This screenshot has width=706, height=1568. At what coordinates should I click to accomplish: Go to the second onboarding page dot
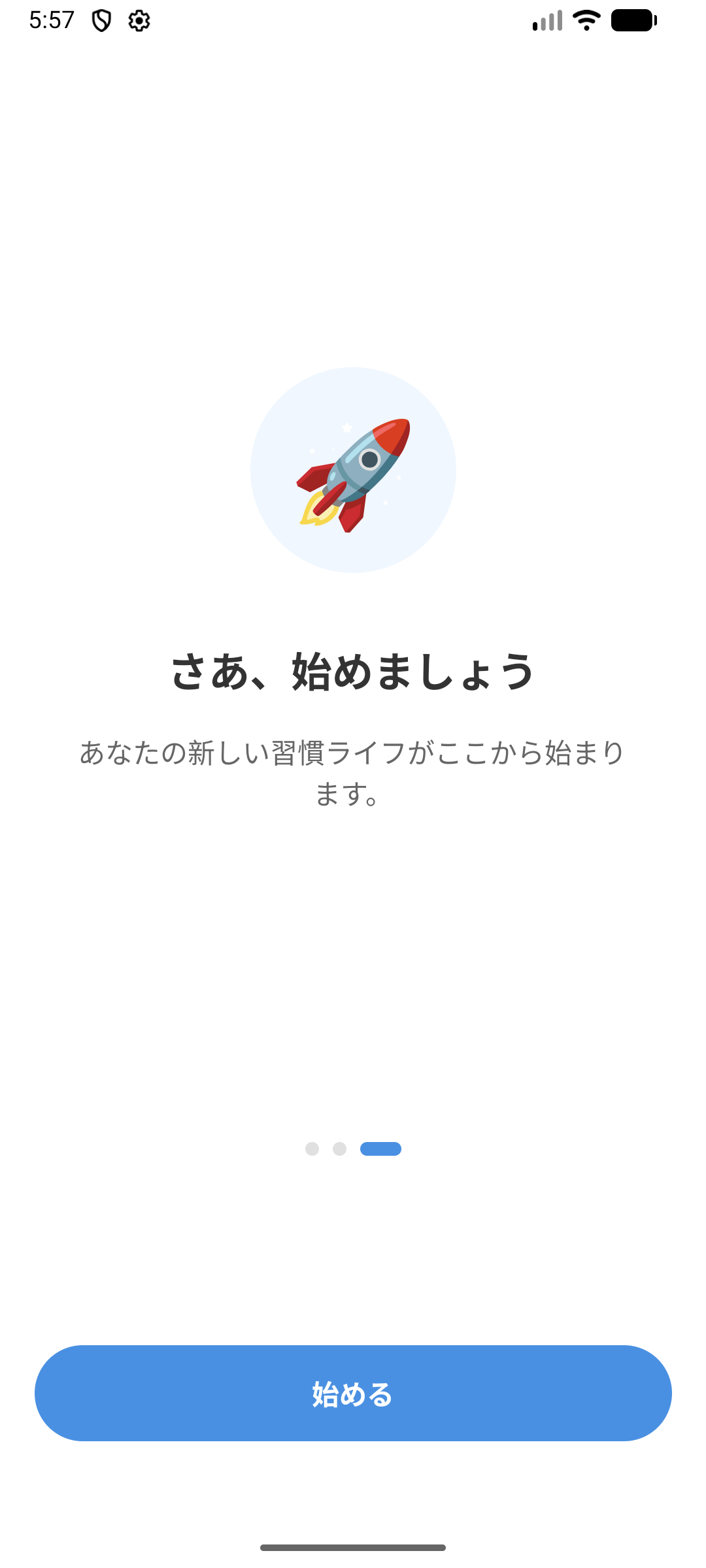tap(339, 1149)
